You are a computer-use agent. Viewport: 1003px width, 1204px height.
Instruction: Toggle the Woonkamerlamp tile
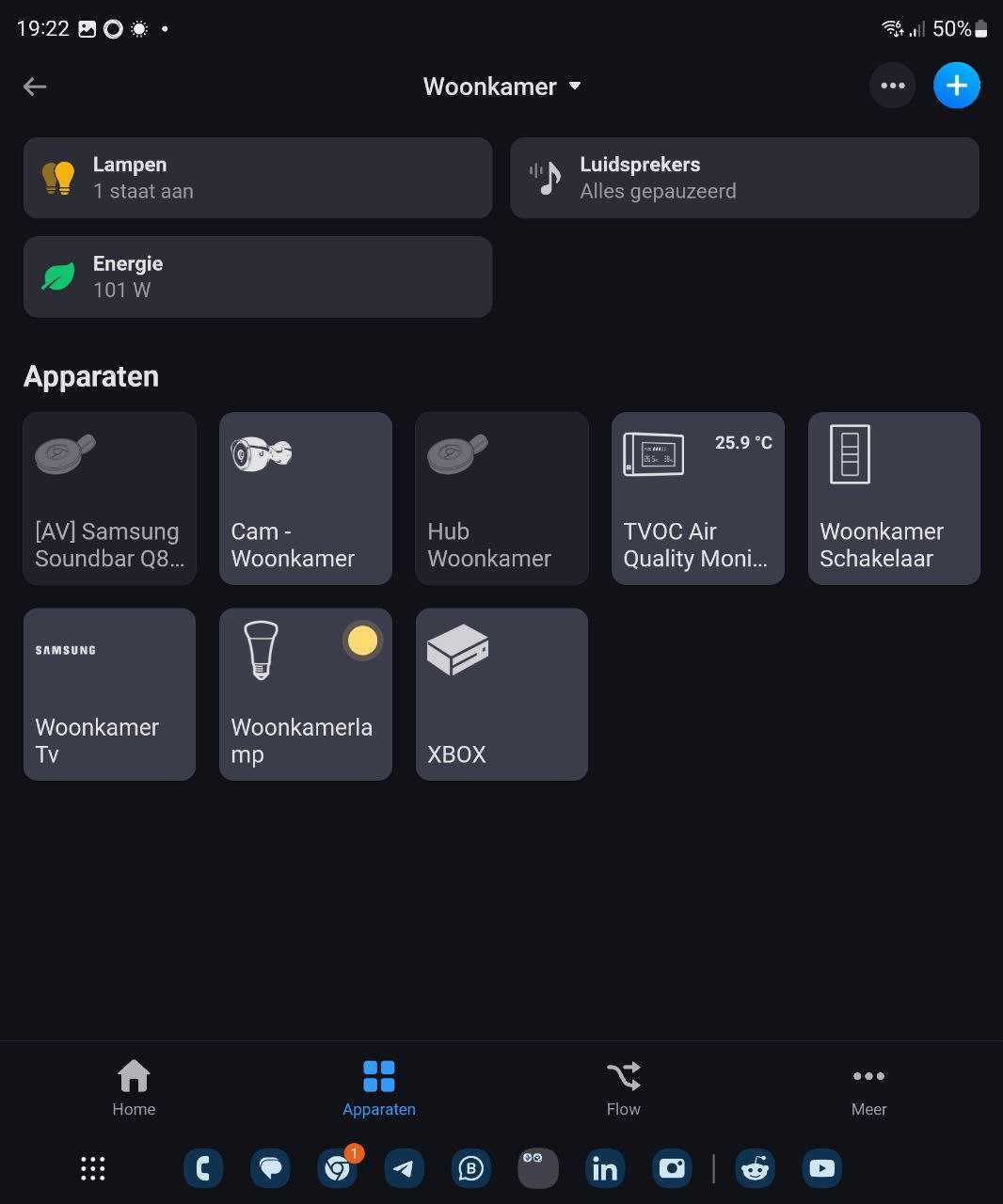tap(305, 694)
